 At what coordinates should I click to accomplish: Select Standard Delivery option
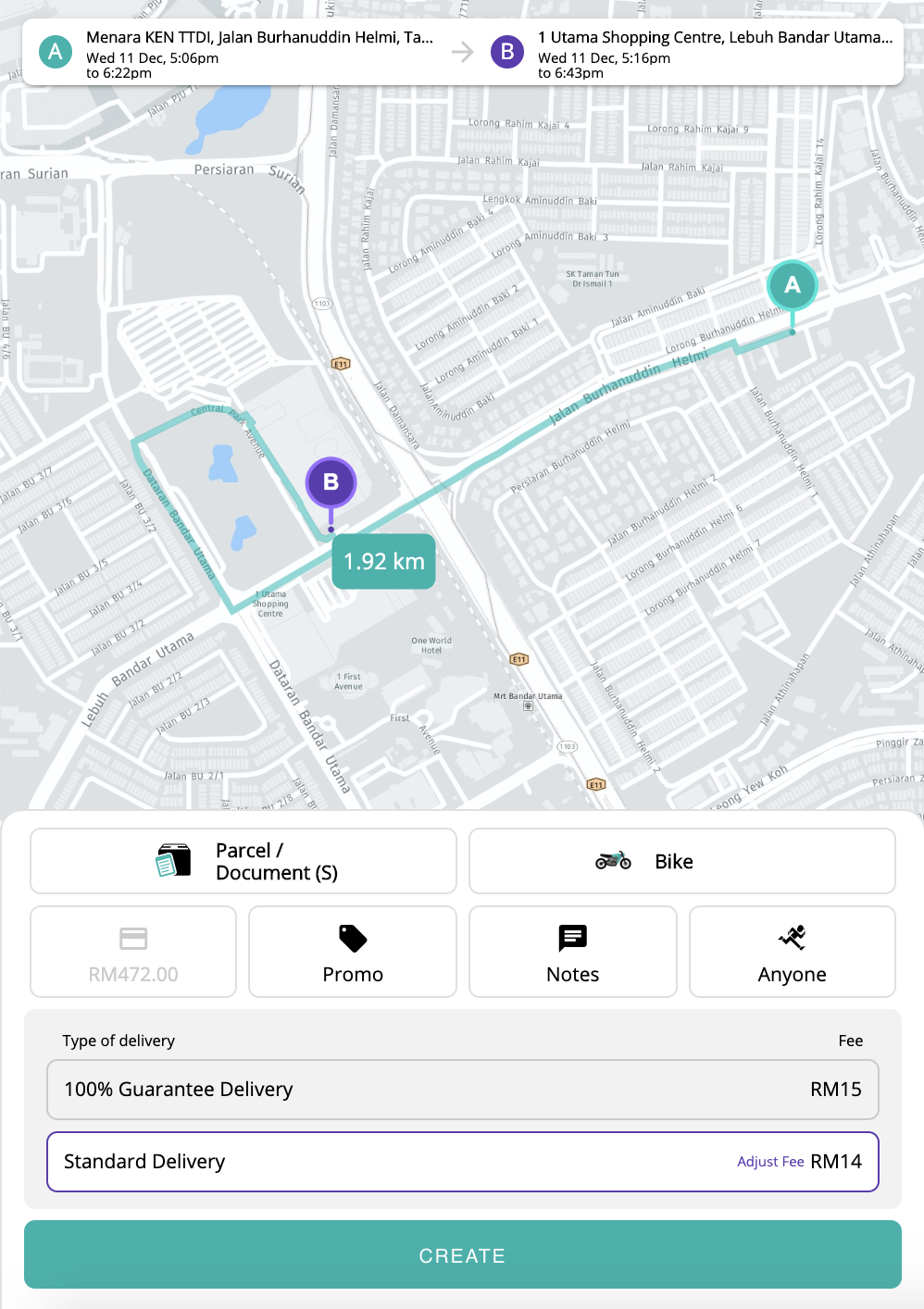(x=370, y=1162)
